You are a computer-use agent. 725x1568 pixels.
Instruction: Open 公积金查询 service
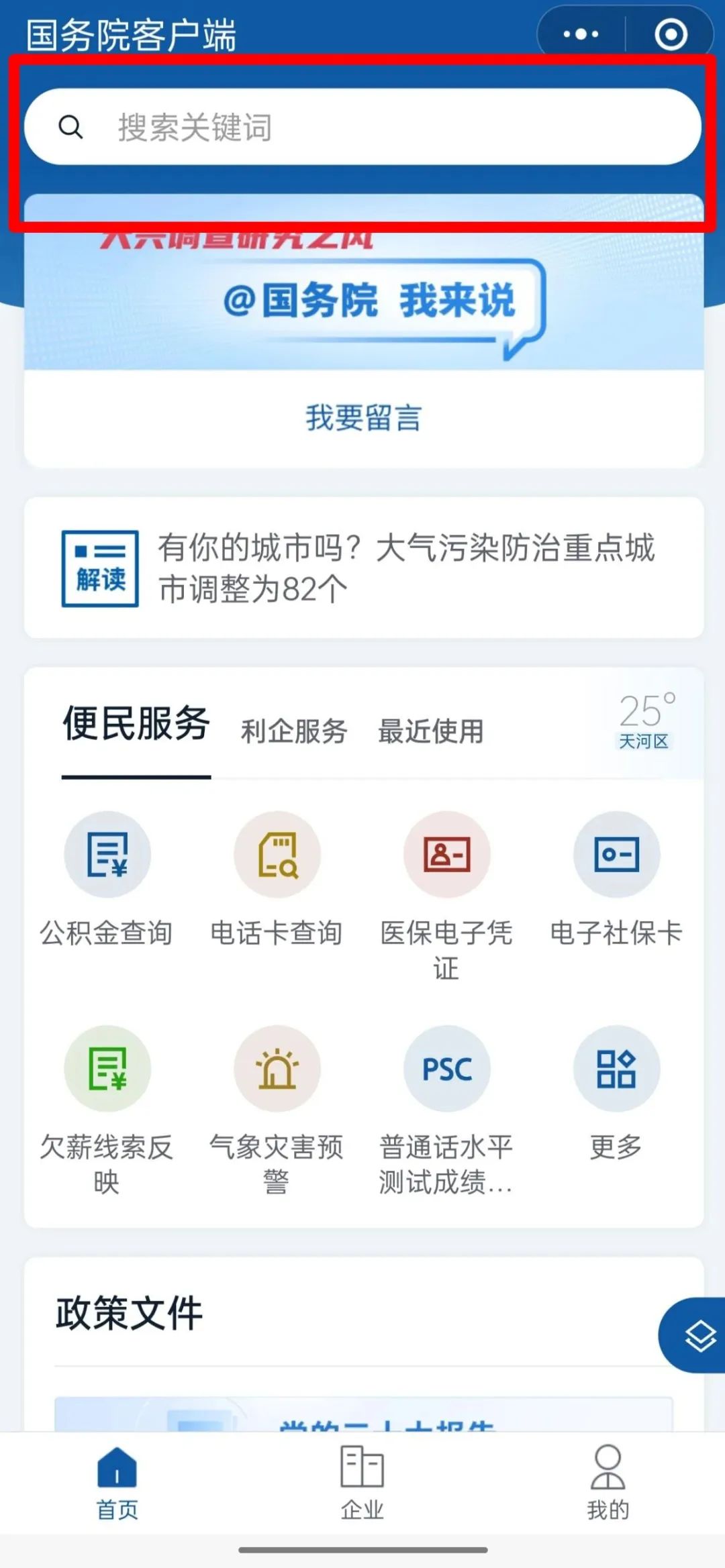tap(107, 880)
